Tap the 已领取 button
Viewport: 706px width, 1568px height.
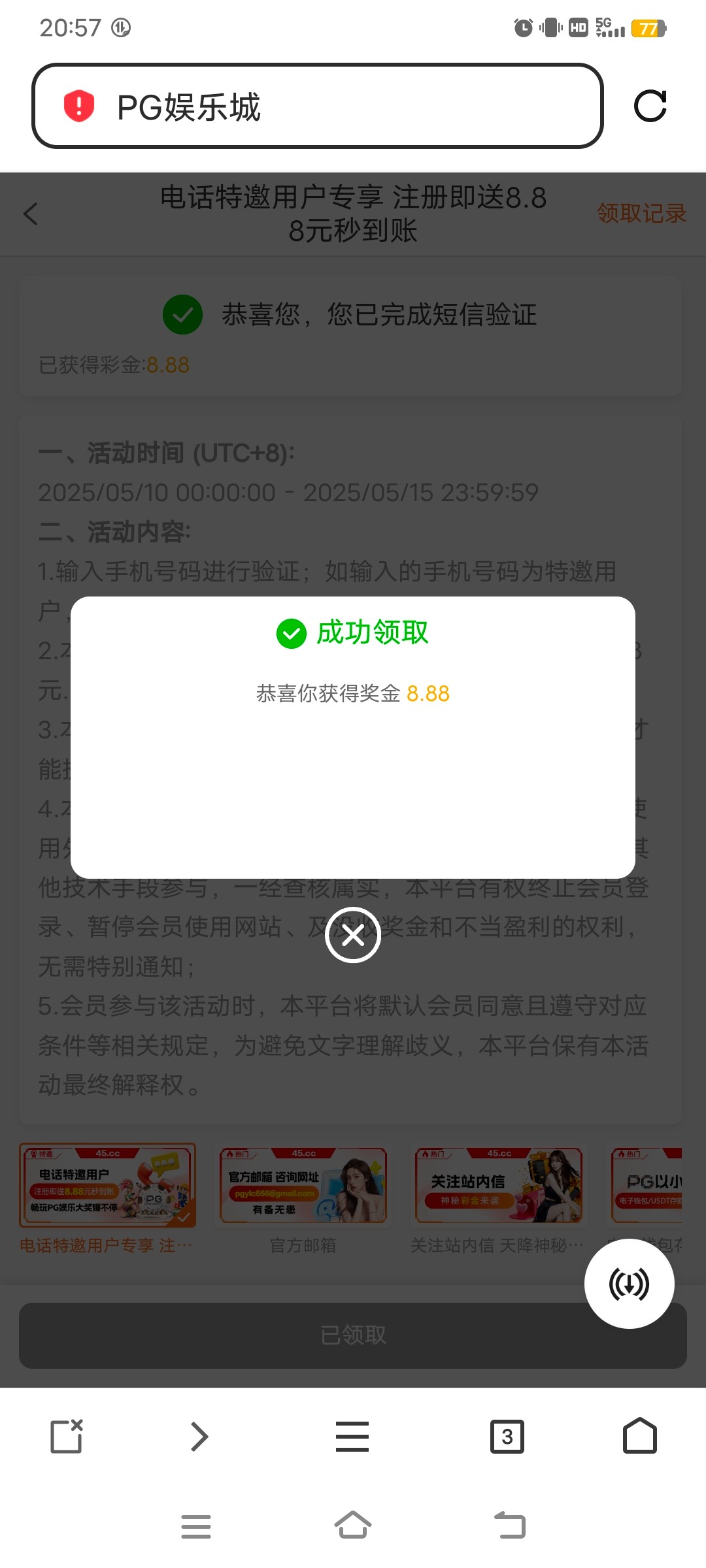pyautogui.click(x=353, y=1335)
